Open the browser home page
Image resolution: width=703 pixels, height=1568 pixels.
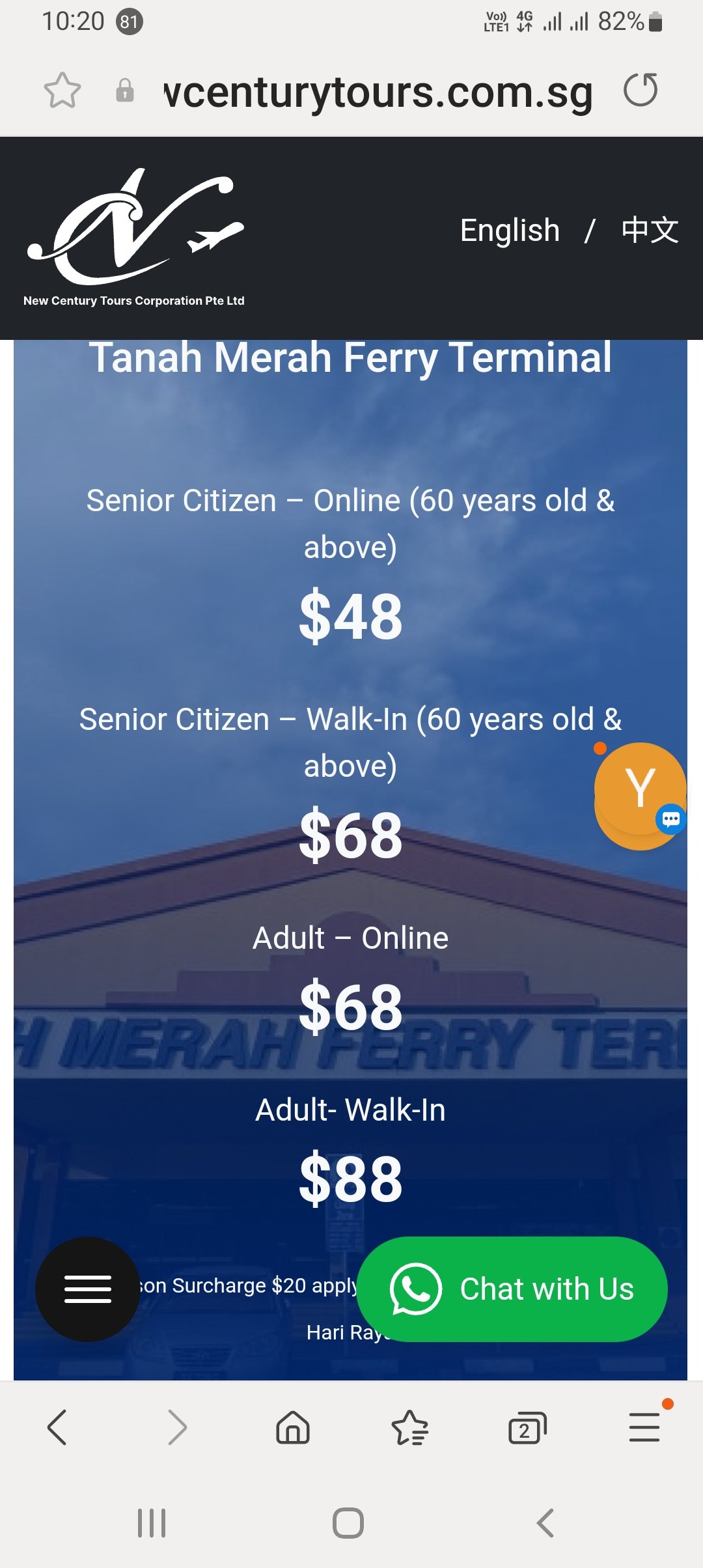293,1427
